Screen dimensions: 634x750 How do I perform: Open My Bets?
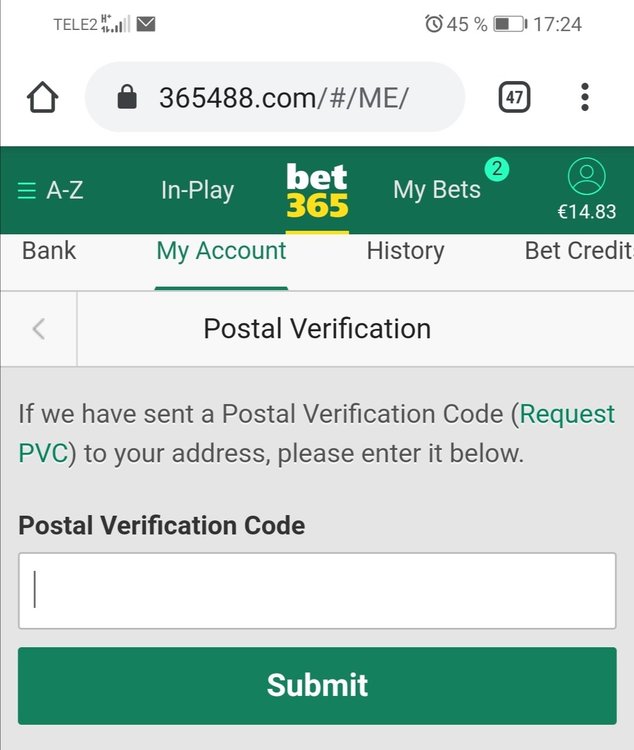coord(437,190)
